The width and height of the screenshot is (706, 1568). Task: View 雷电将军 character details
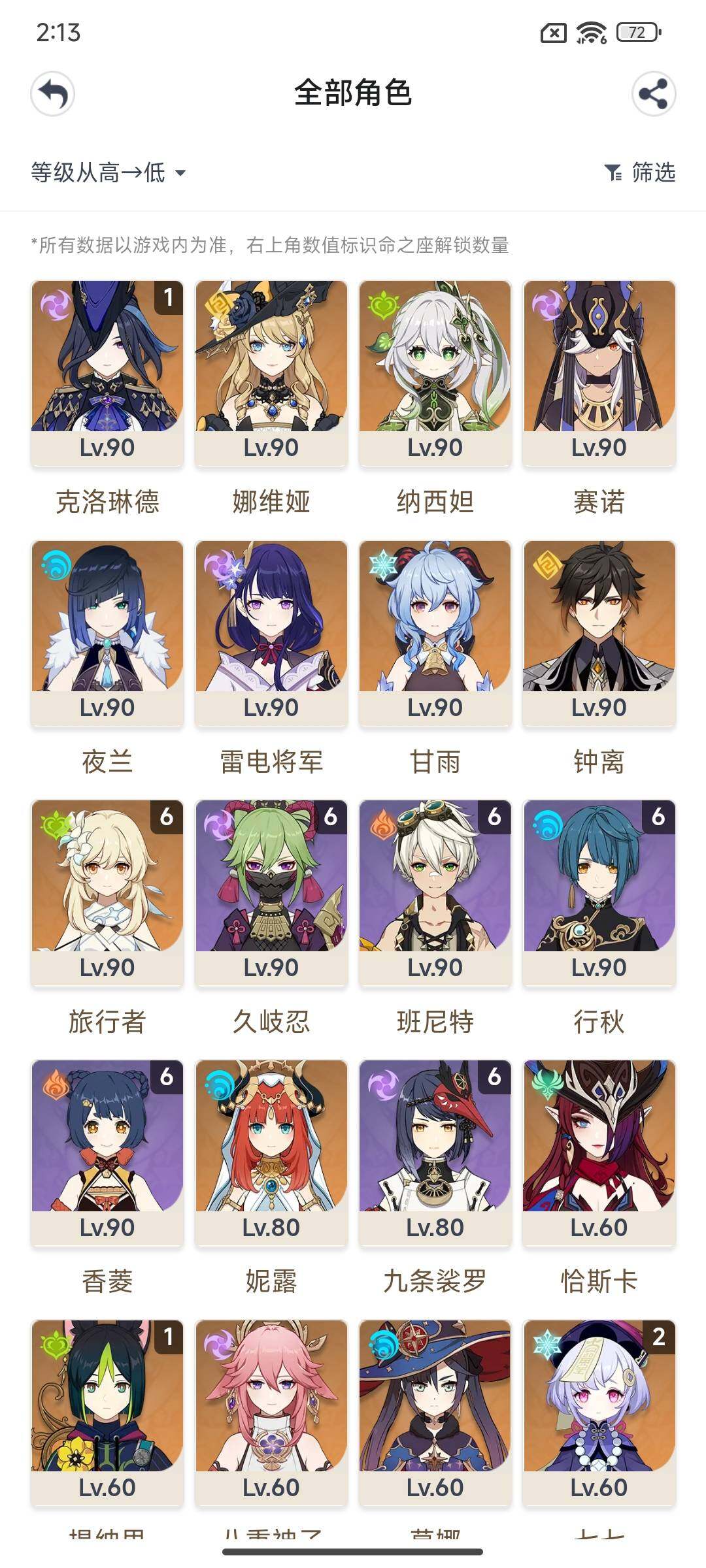271,632
